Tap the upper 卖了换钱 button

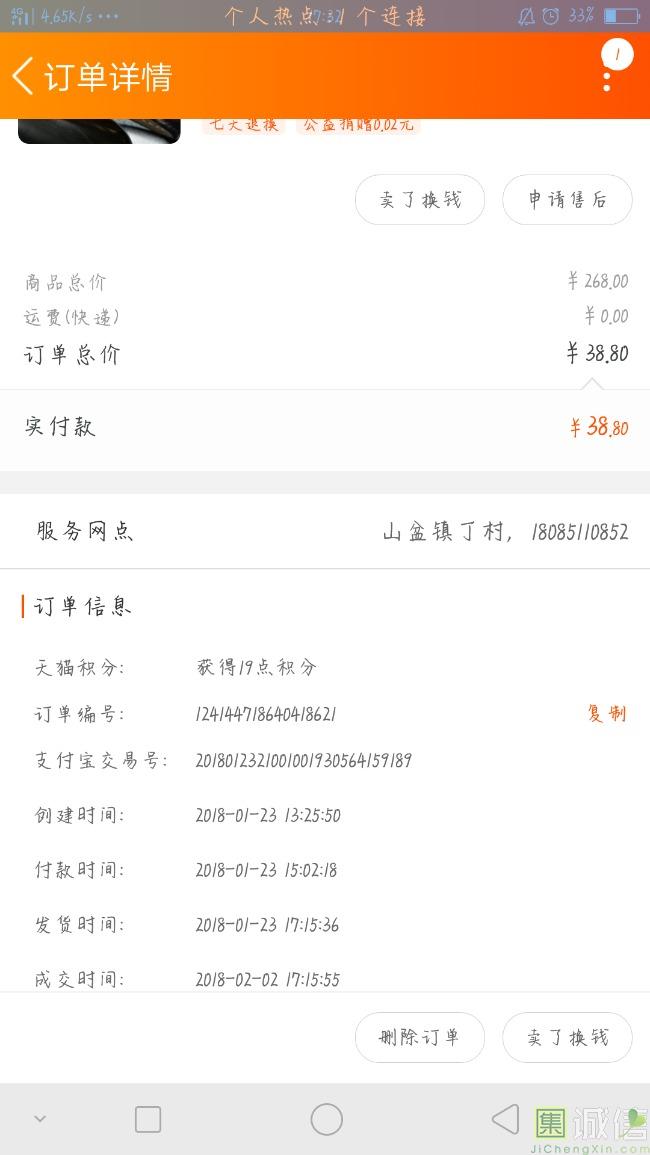pyautogui.click(x=420, y=199)
